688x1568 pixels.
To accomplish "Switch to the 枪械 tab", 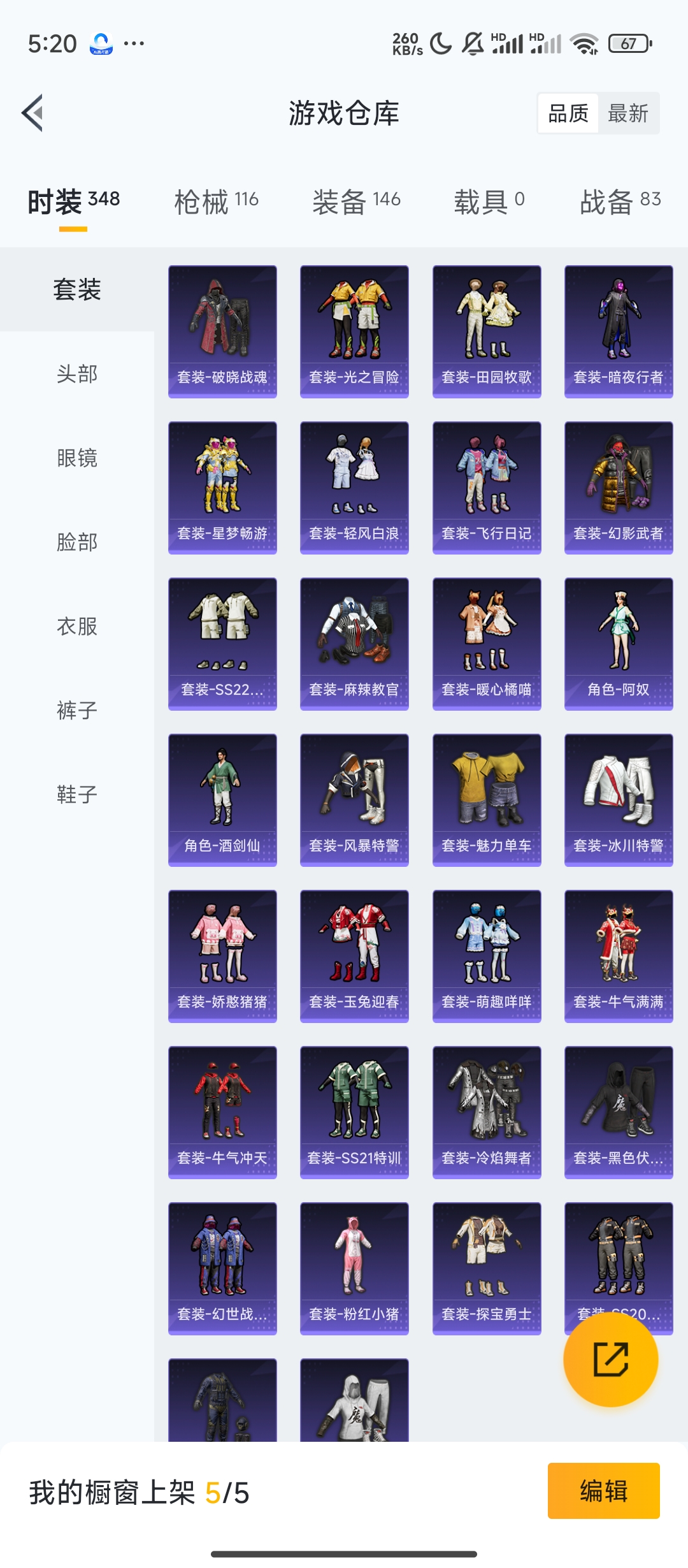I will [217, 201].
